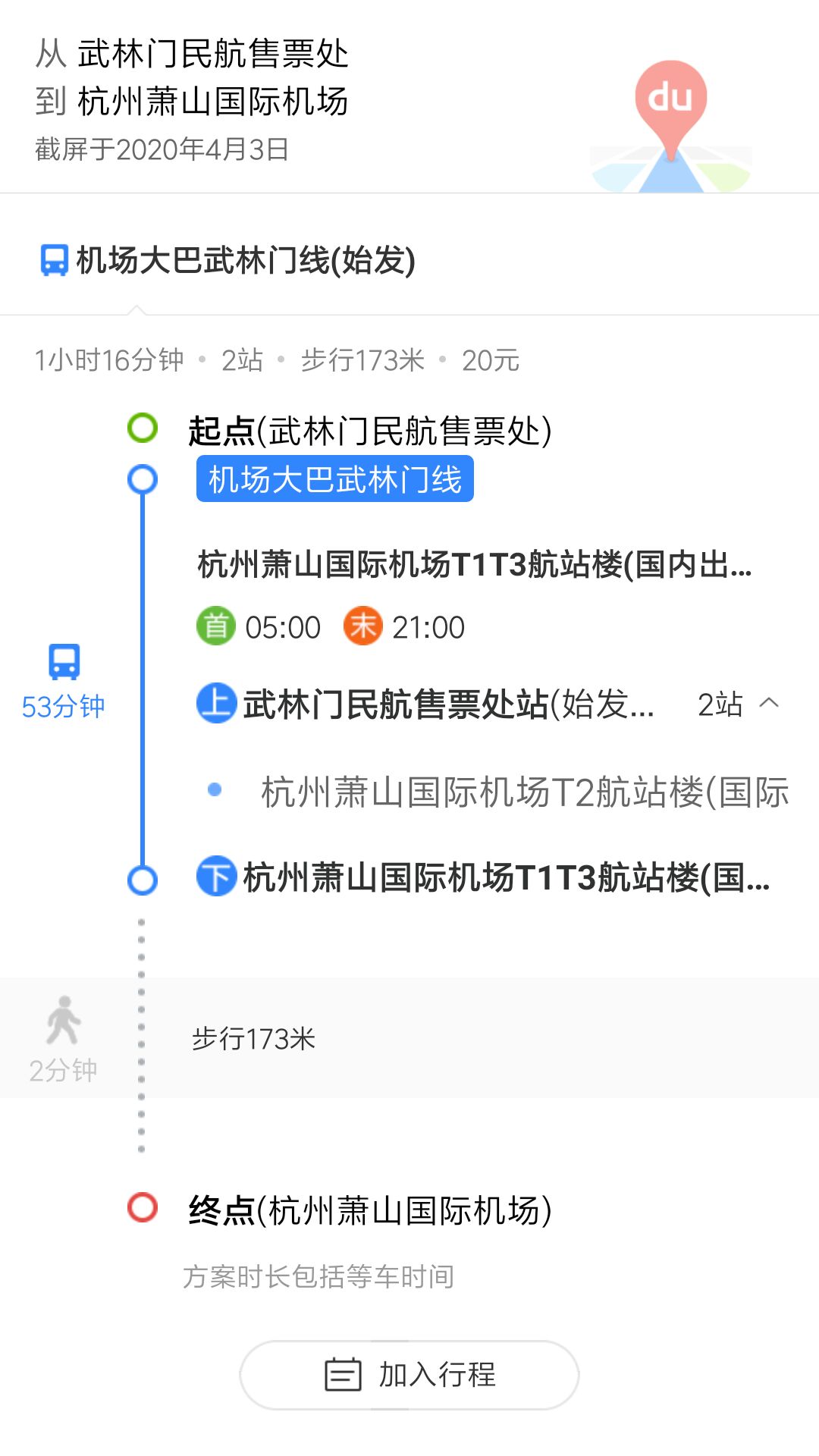Collapse the 2站 stops list
Image resolution: width=819 pixels, height=1456 pixels.
point(767,704)
